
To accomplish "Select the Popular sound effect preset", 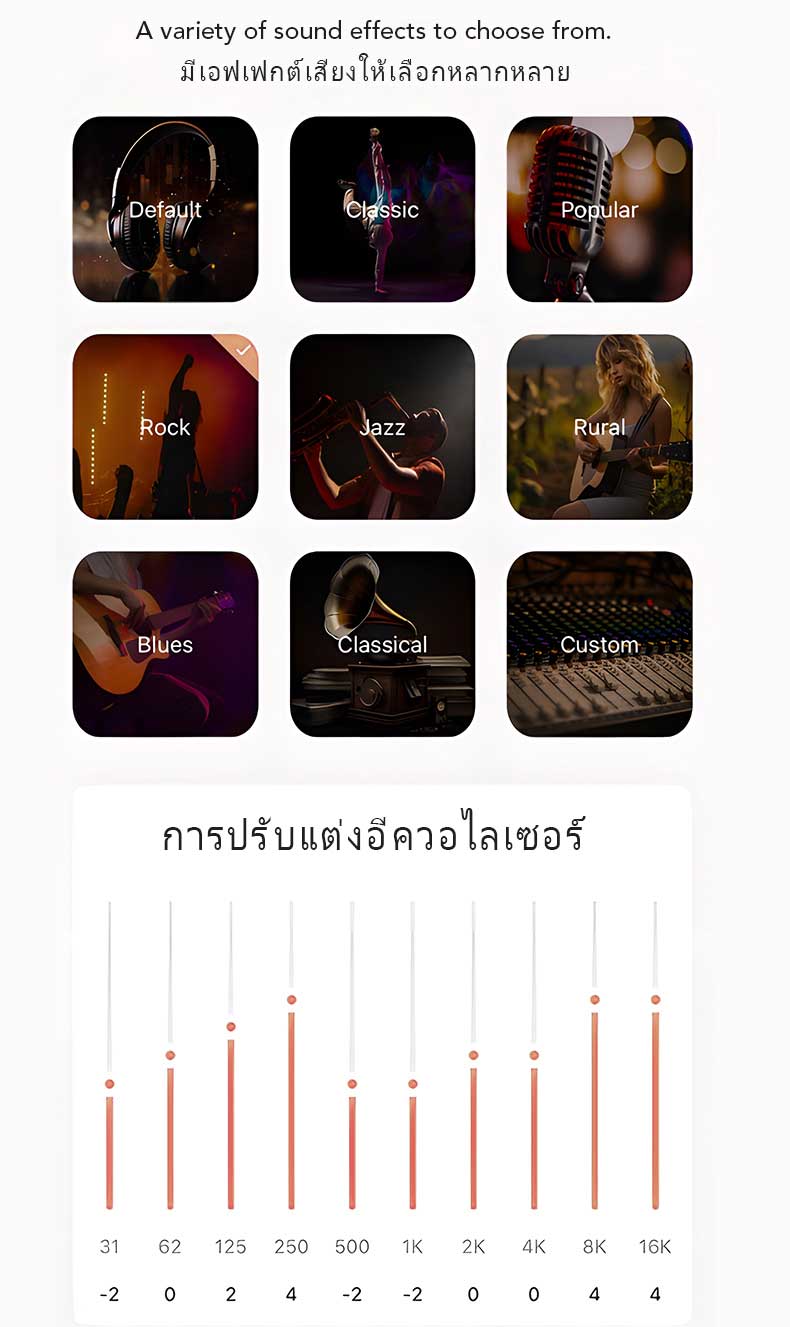I will point(599,210).
